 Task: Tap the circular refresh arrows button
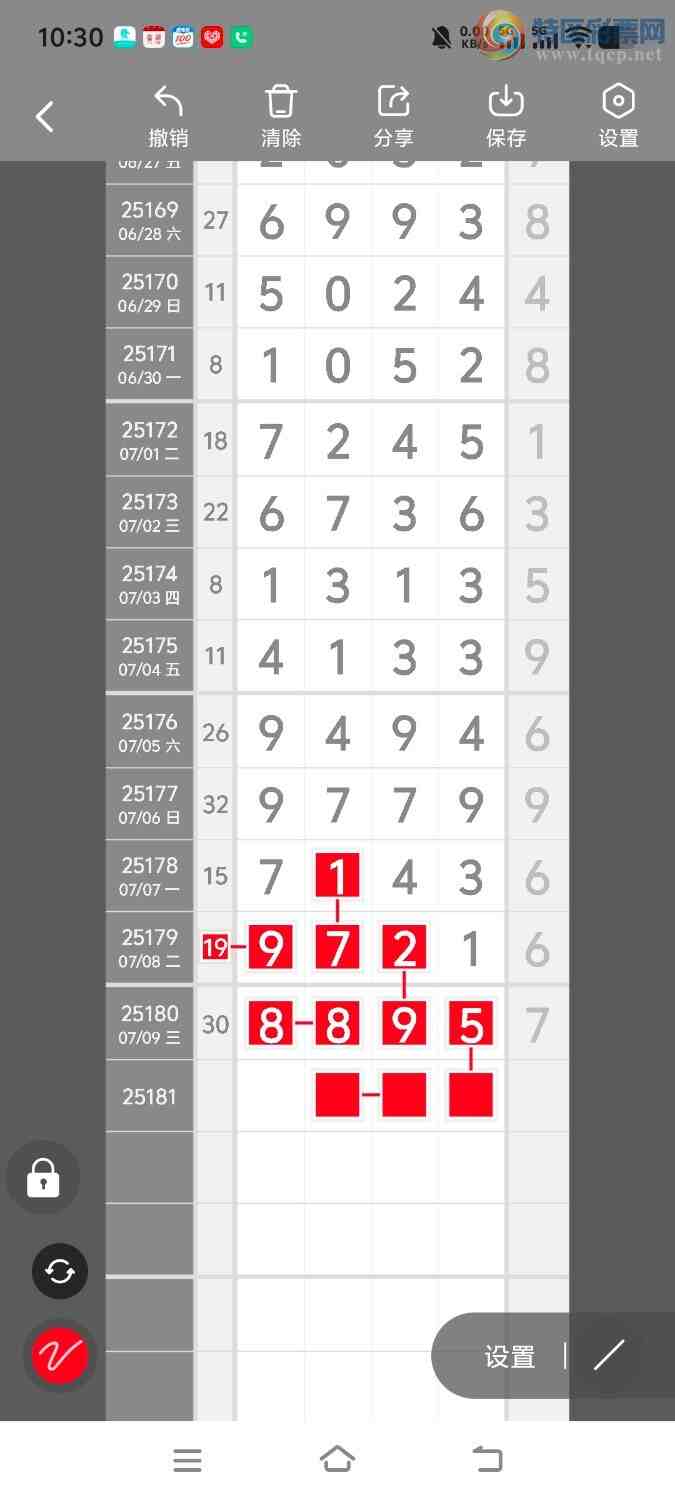pyautogui.click(x=60, y=1271)
